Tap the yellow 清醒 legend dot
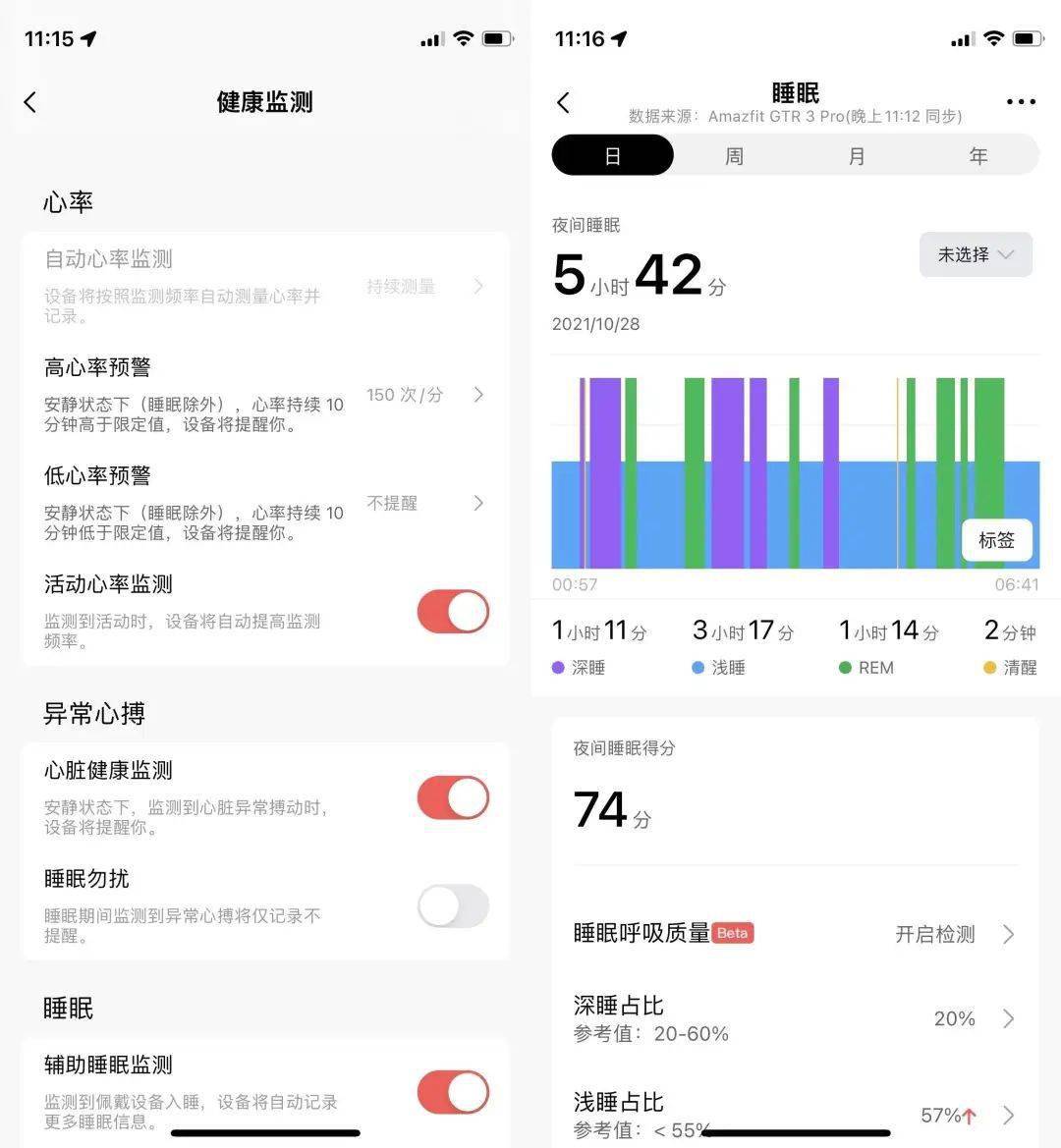This screenshot has height=1148, width=1061. coord(987,667)
